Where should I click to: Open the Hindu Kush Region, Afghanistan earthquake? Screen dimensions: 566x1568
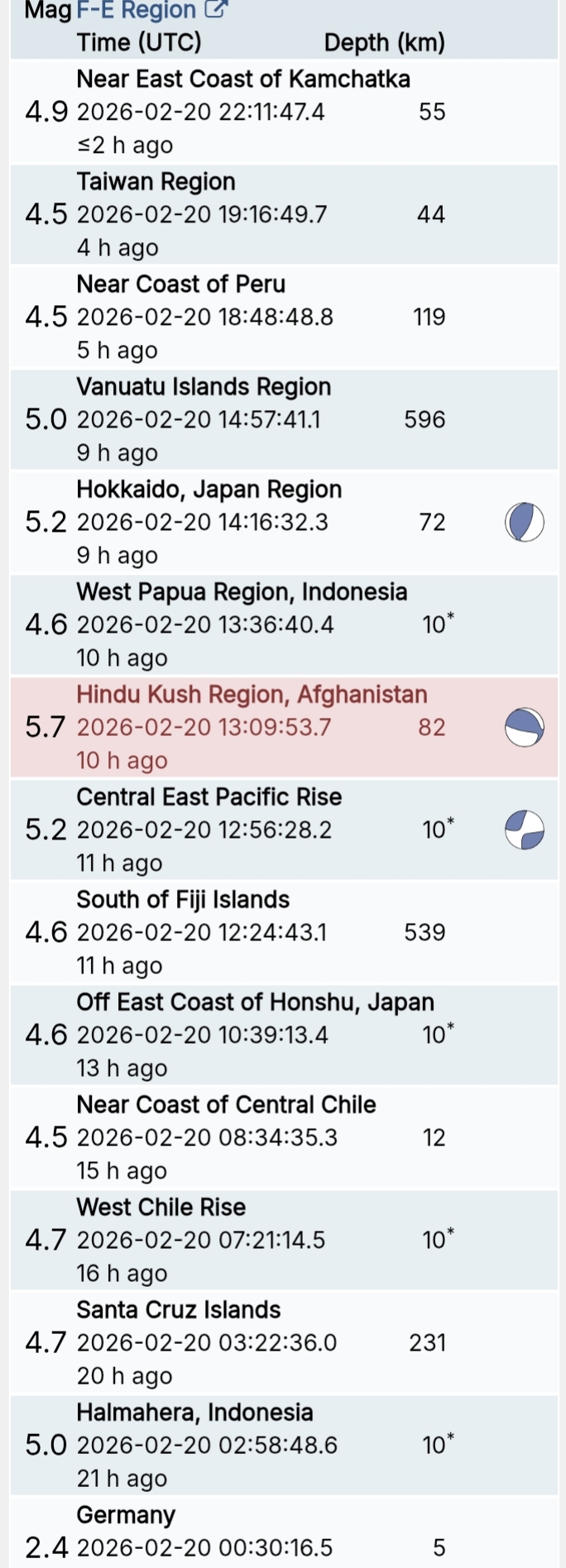click(x=252, y=695)
